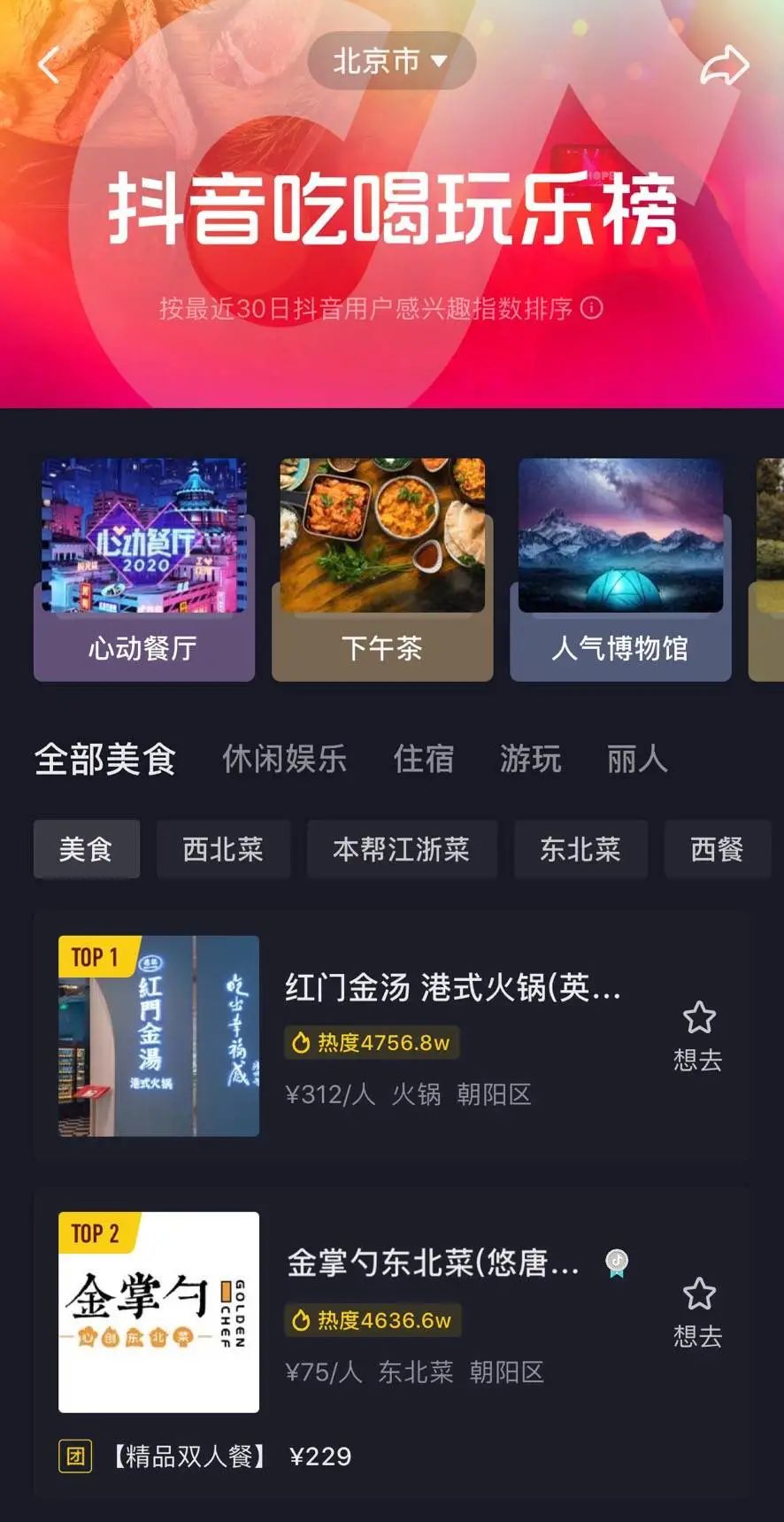Open the 红门金汤 港式火锅 restaurant listing

pyautogui.click(x=452, y=987)
